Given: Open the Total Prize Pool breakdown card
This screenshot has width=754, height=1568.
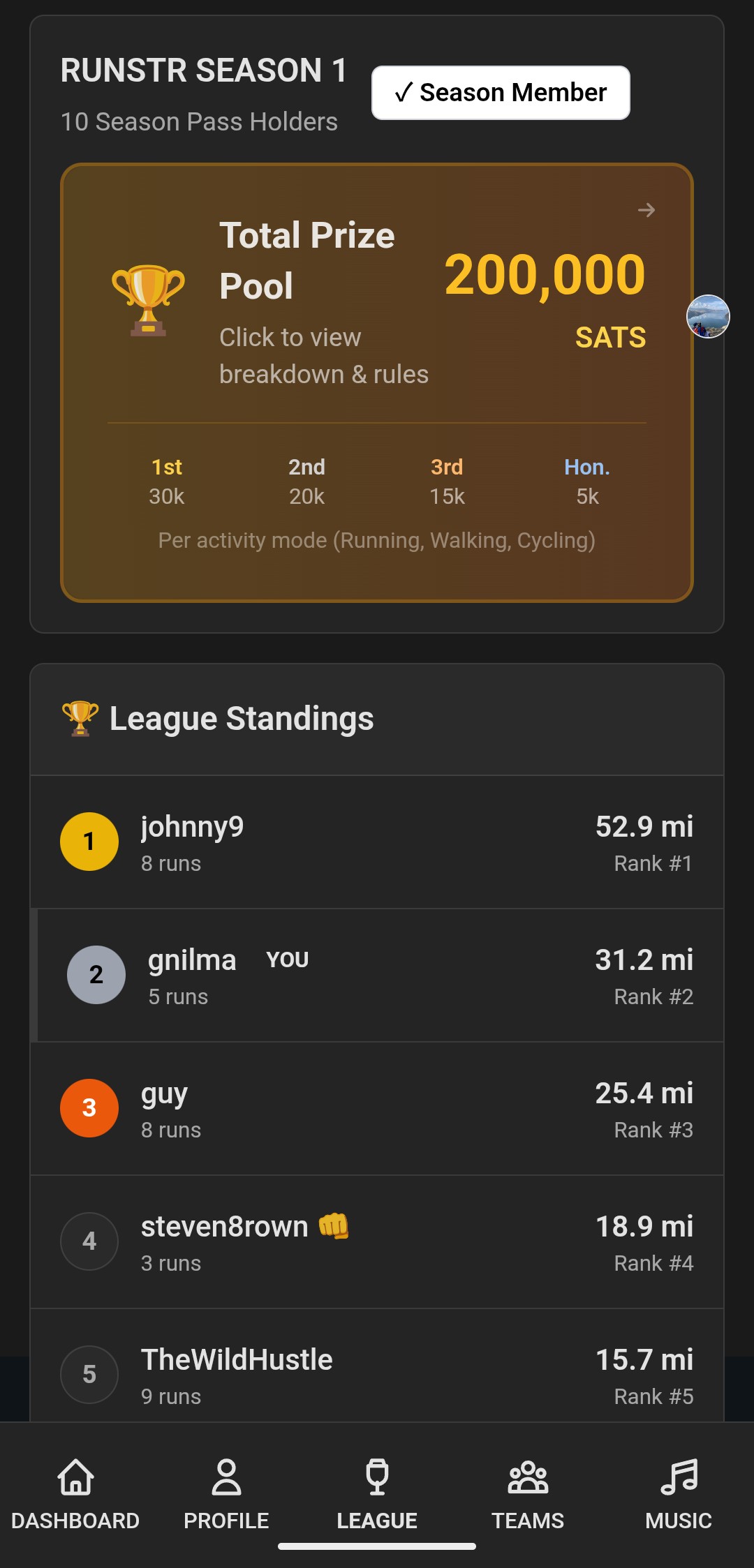Looking at the screenshot, I should click(x=377, y=382).
